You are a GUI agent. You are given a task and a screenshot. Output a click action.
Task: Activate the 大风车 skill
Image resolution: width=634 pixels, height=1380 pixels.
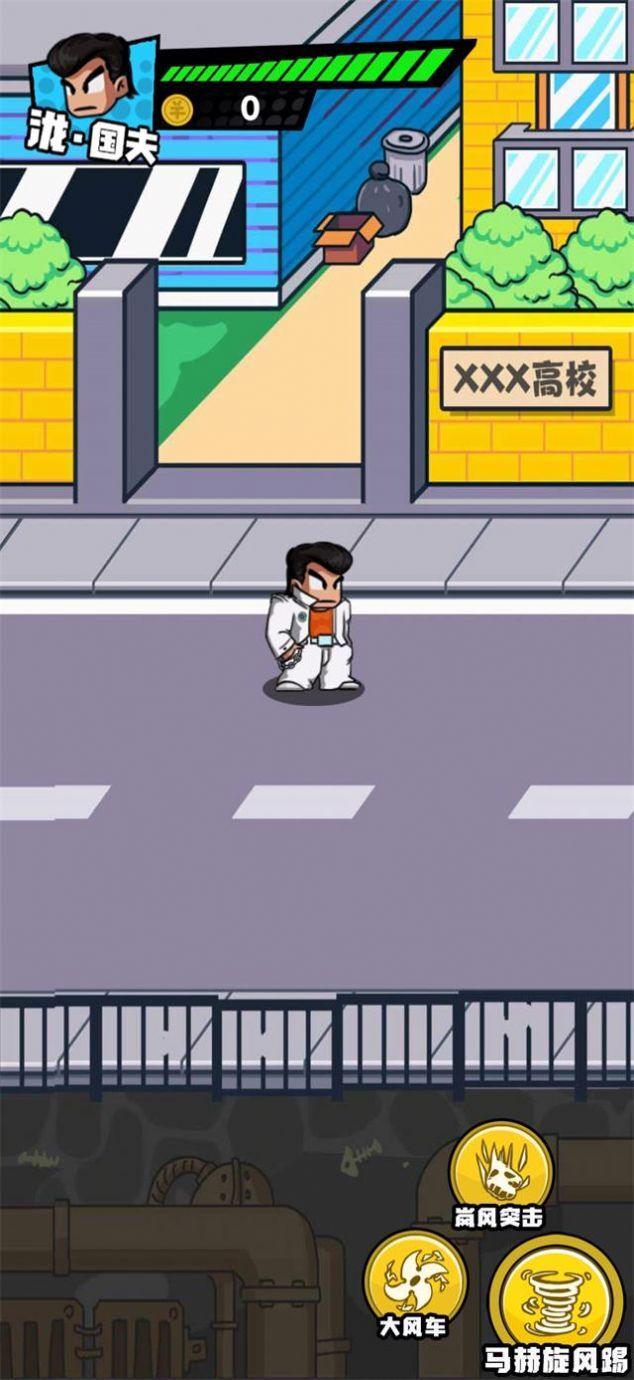coord(411,1280)
